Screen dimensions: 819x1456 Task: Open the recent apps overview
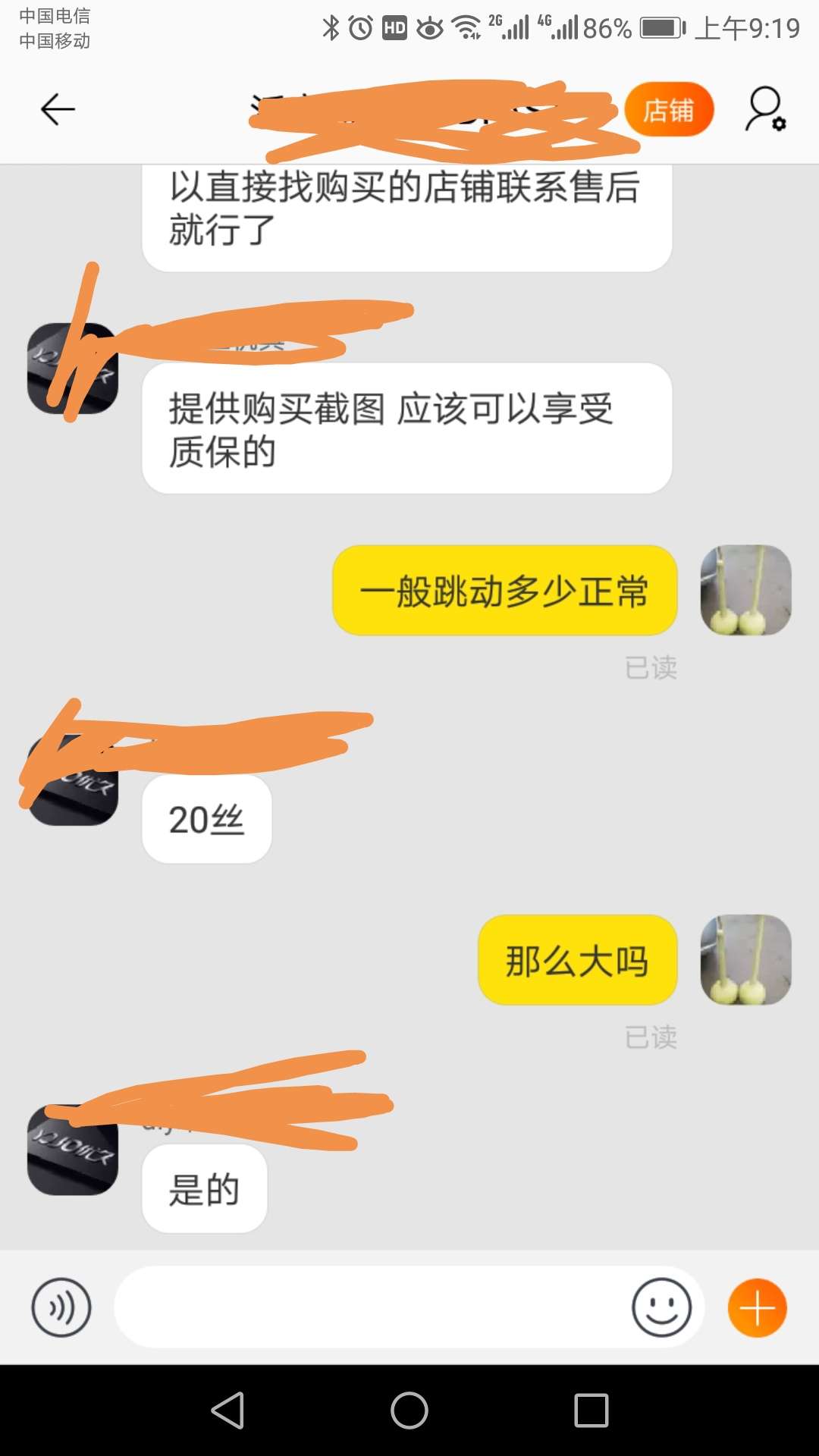(591, 1410)
